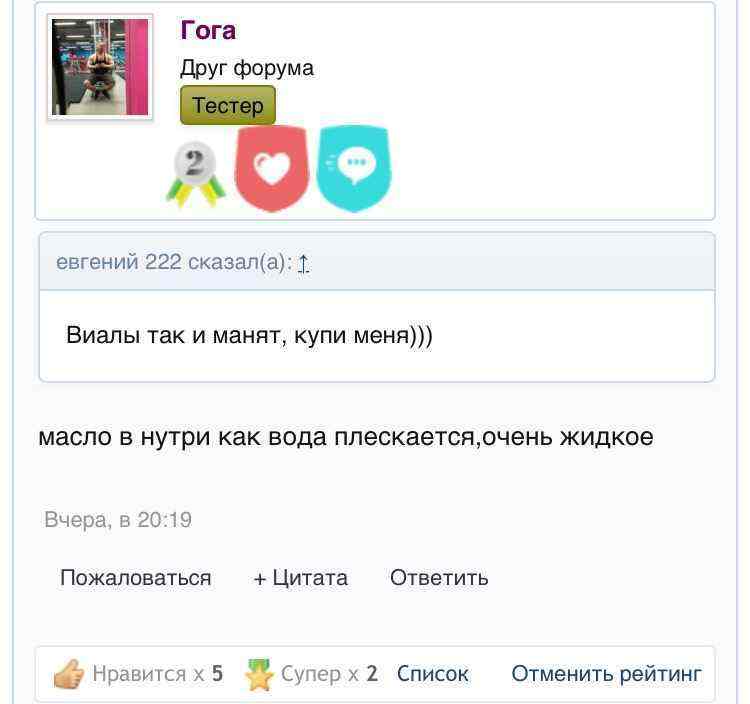This screenshot has height=704, width=750.
Task: Tap Пожаловаться to report the post
Action: point(136,578)
